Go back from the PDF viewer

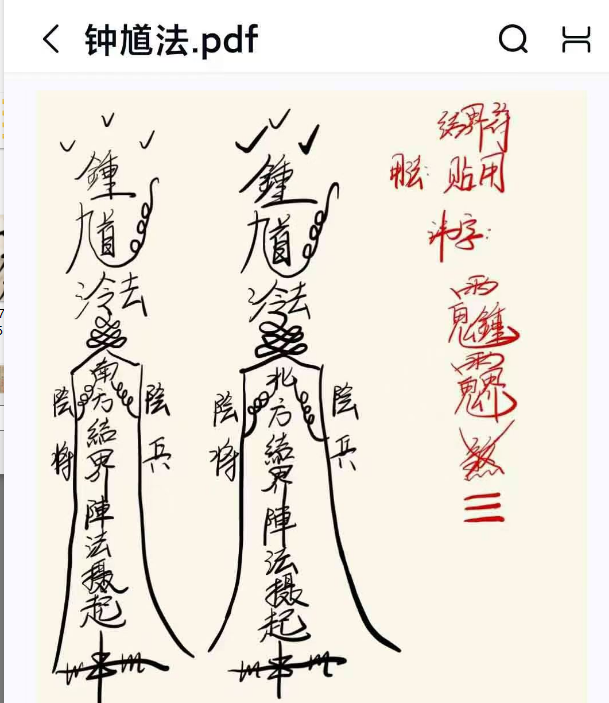point(50,39)
